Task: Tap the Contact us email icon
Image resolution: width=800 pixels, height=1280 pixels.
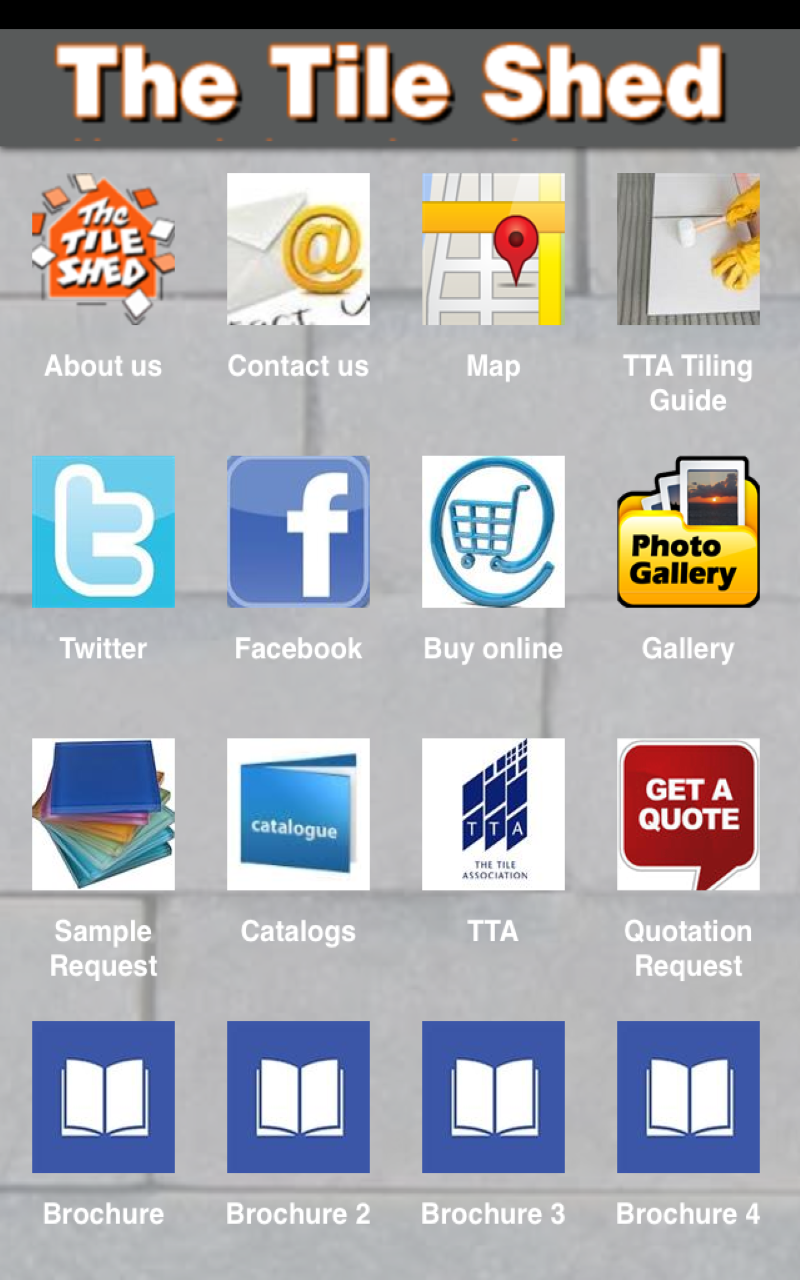Action: click(x=298, y=248)
